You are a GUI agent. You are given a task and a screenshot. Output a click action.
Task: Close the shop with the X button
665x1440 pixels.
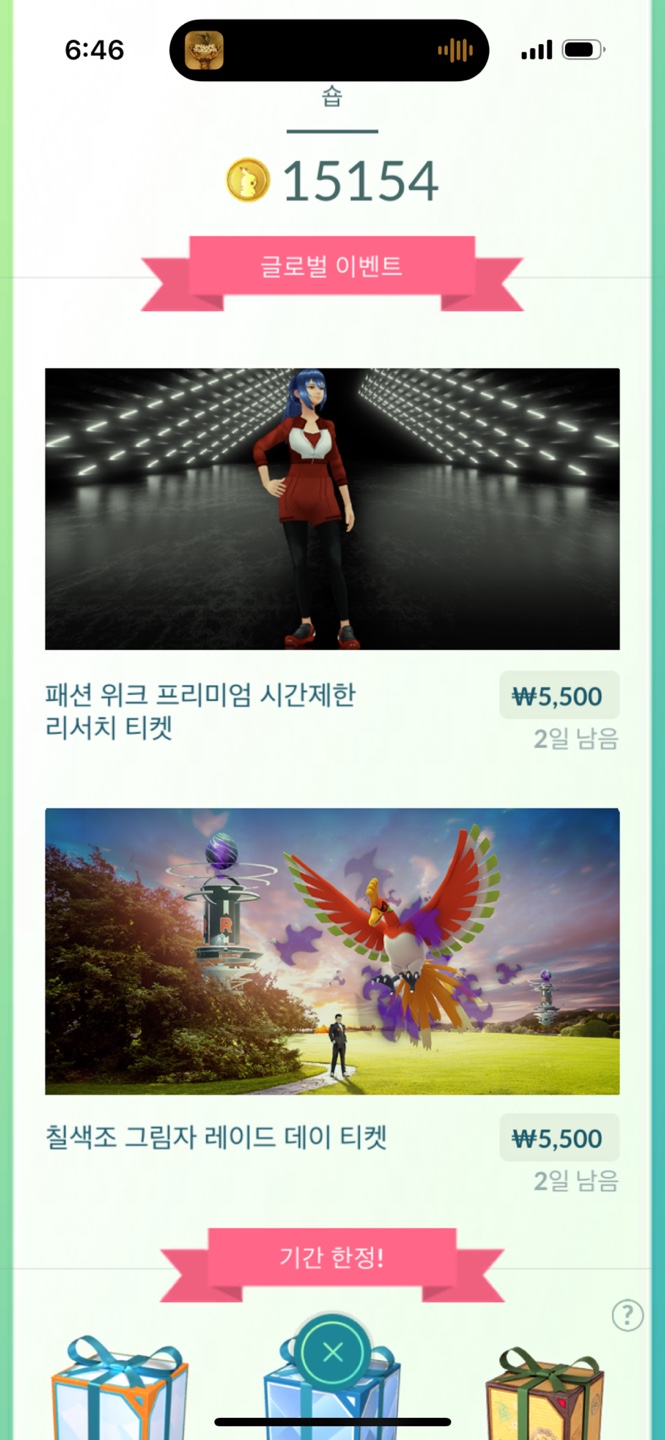point(333,1353)
